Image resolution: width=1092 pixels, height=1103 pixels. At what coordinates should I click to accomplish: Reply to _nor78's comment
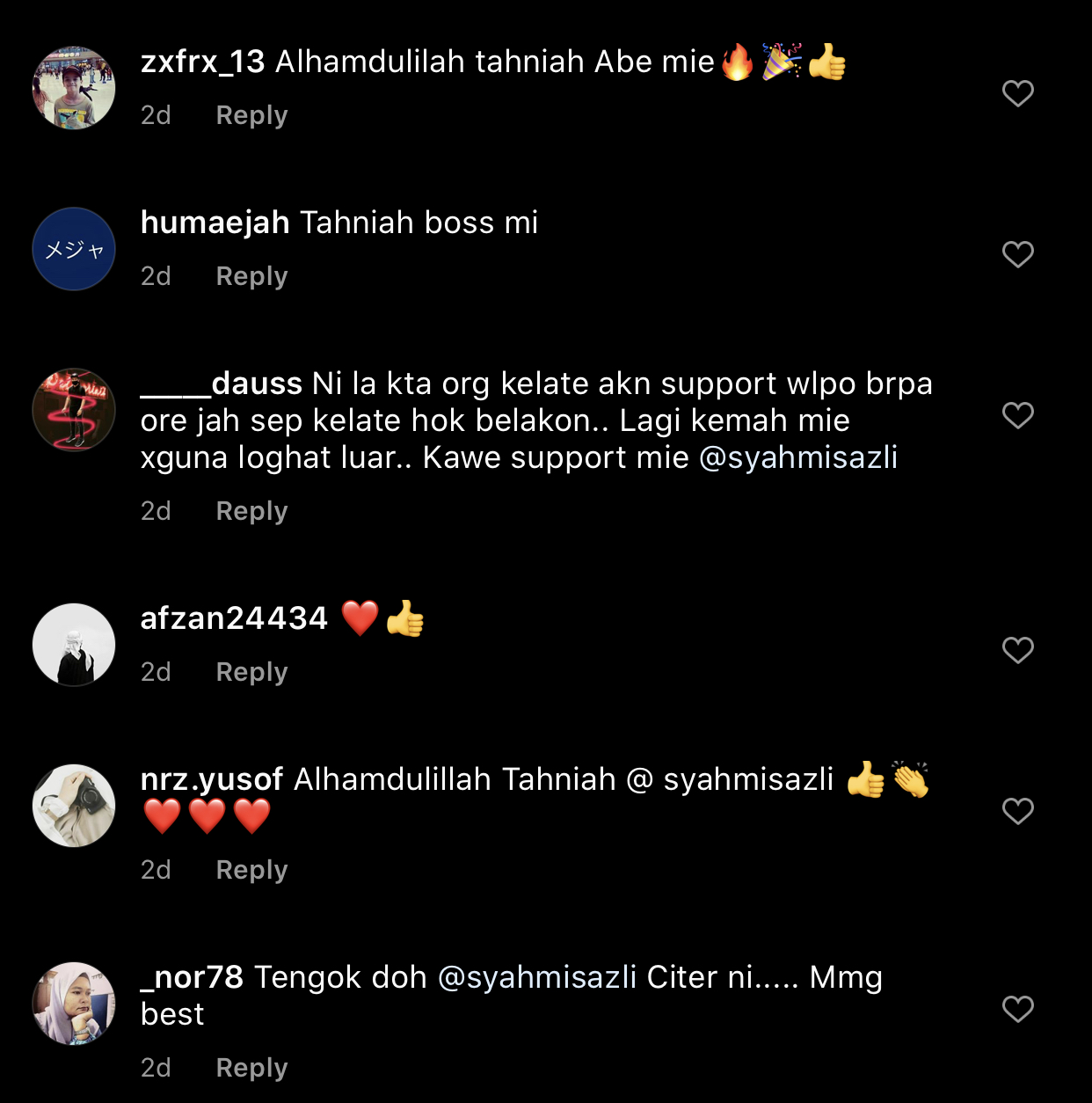(251, 1068)
